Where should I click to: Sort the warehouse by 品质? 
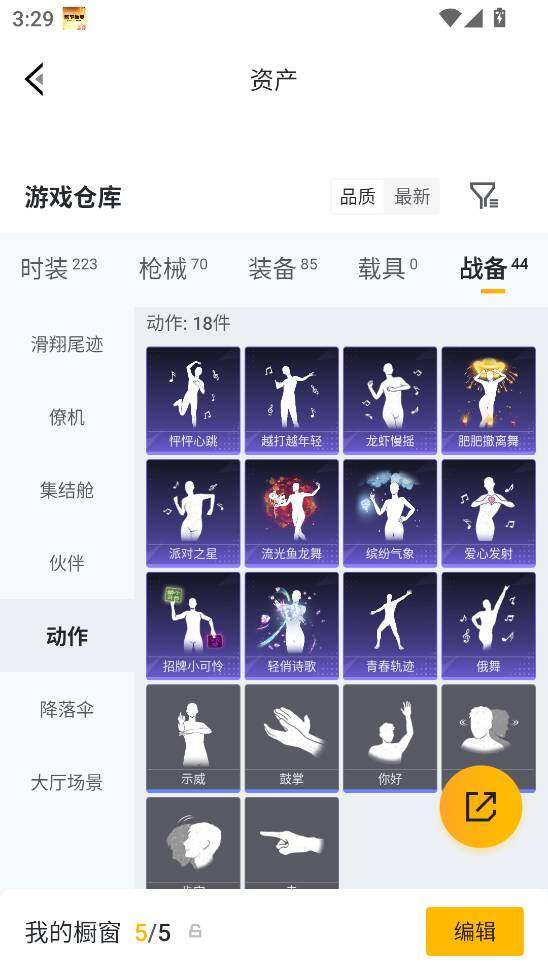pos(357,197)
